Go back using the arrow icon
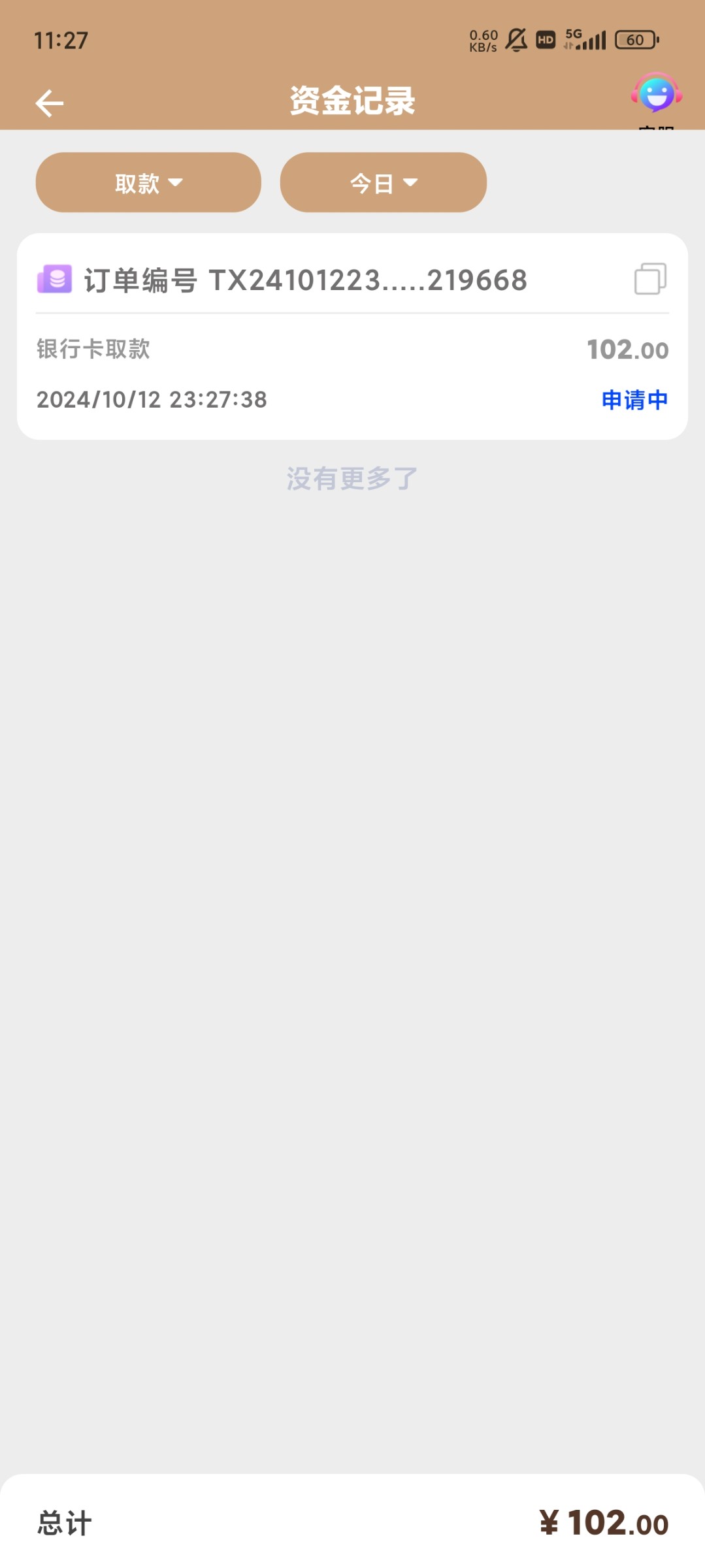This screenshot has width=705, height=1568. [x=50, y=103]
